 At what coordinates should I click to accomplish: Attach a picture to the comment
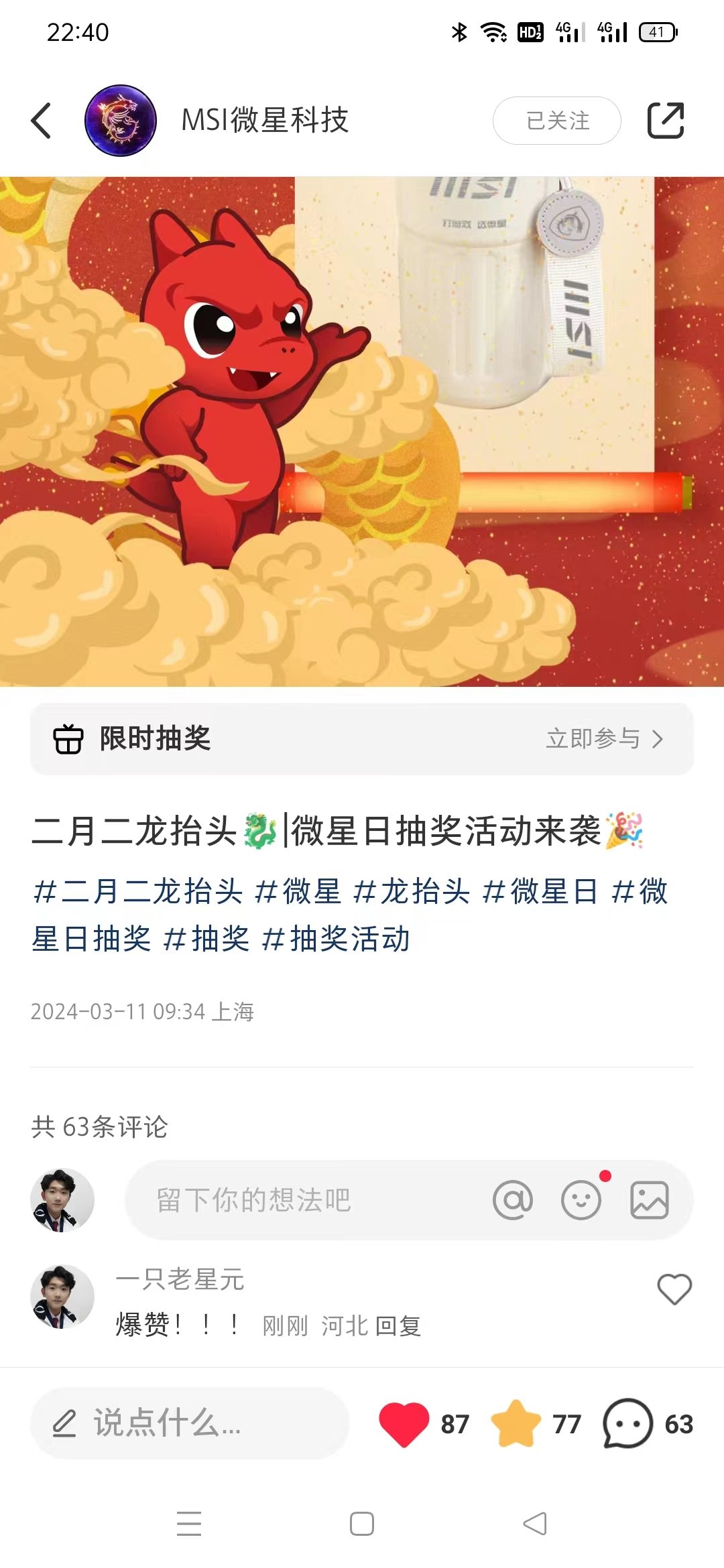pos(649,1199)
